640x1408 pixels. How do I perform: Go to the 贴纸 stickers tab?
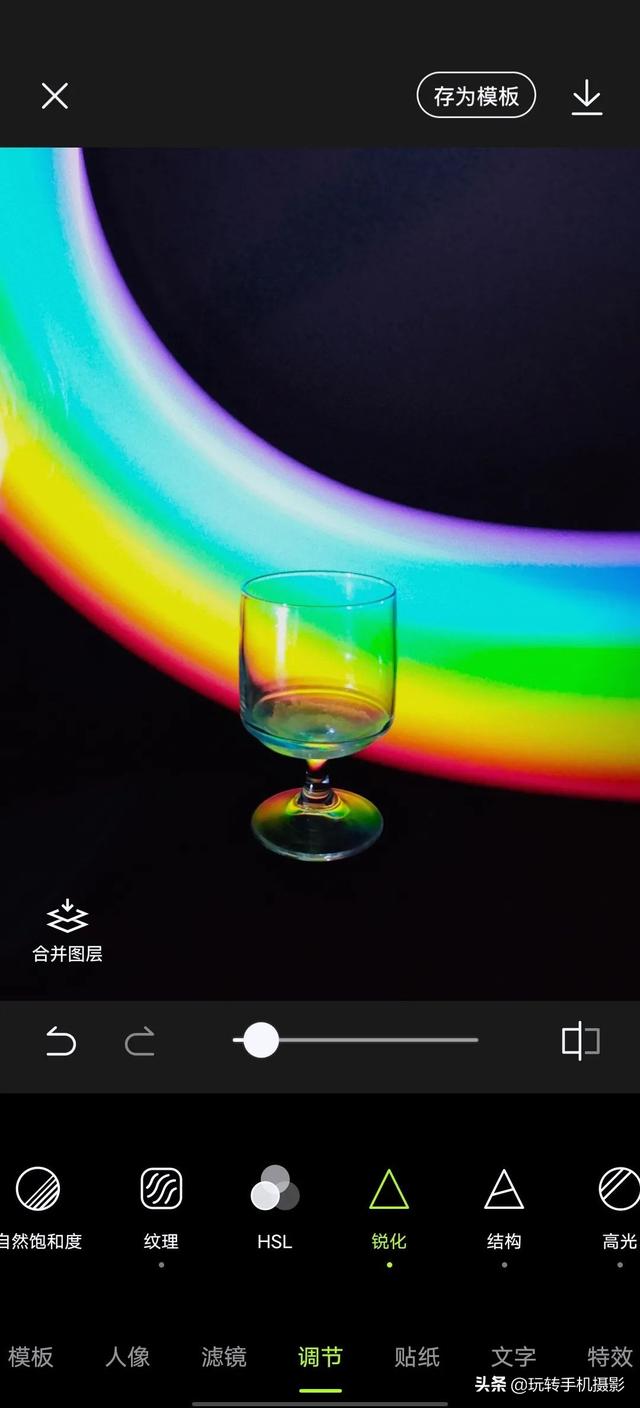point(417,1357)
